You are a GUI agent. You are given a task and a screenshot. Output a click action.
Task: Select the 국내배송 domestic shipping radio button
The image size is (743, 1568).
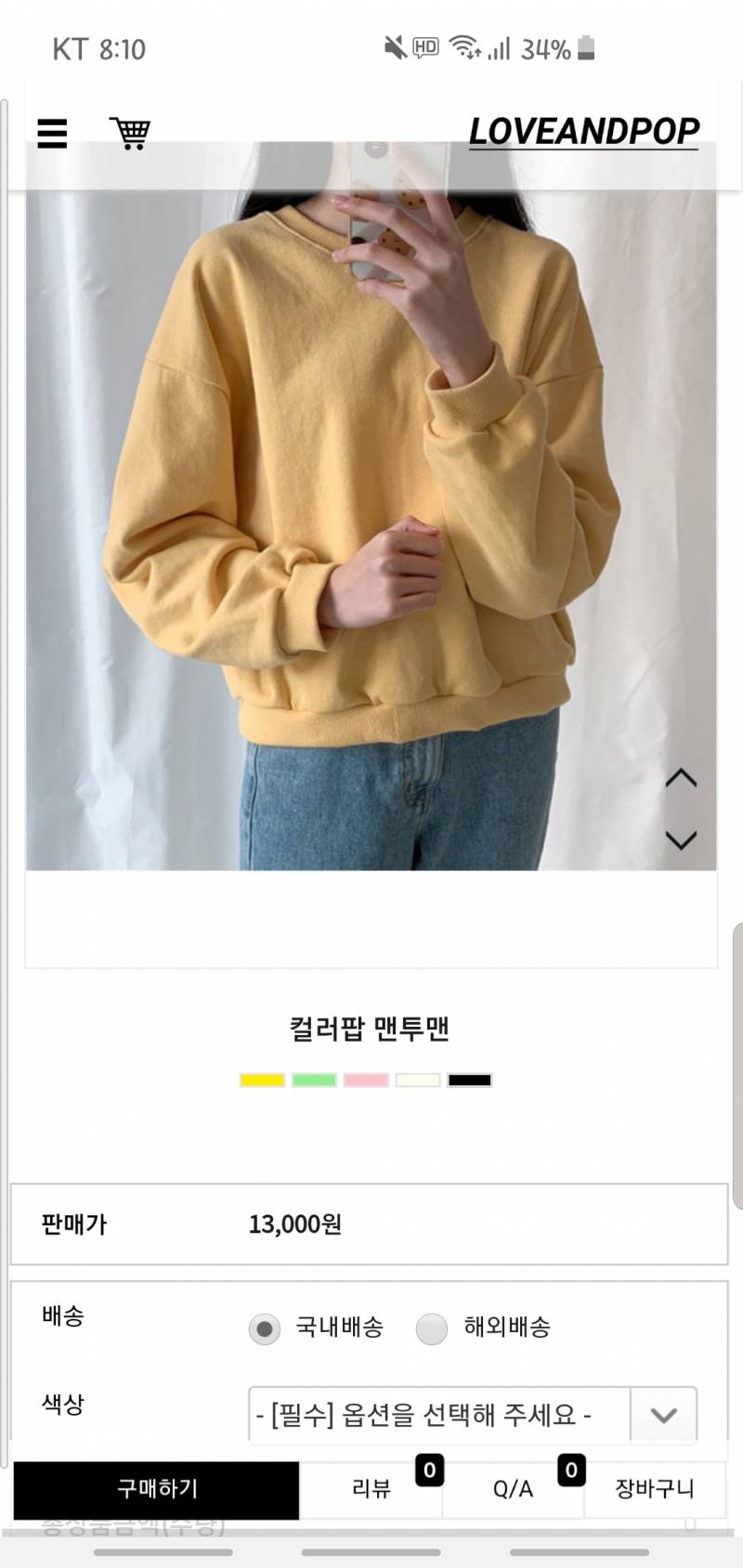coord(265,1329)
